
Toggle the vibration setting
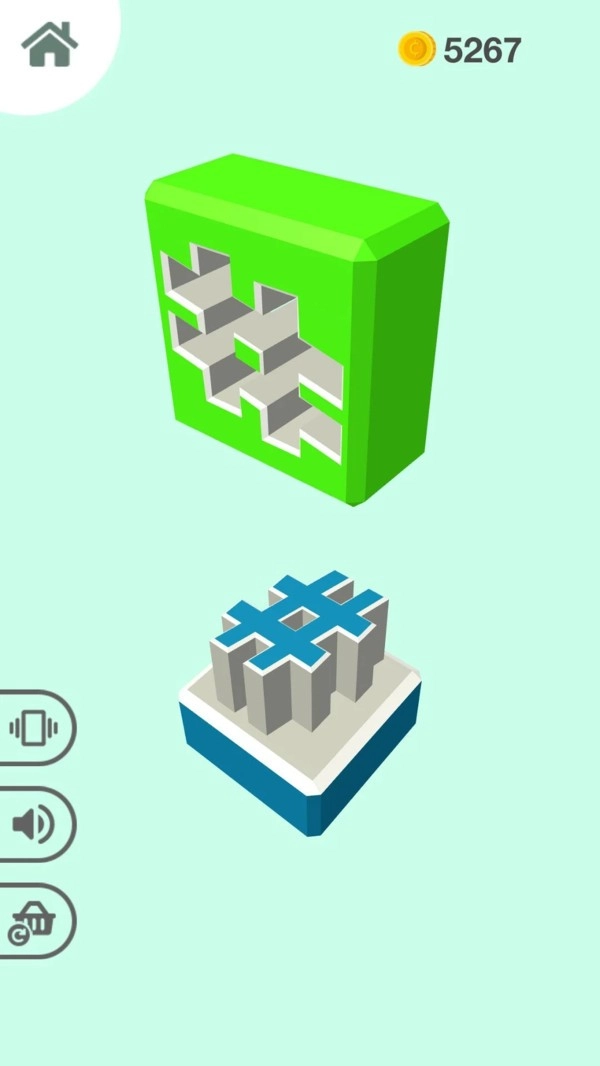pyautogui.click(x=34, y=727)
